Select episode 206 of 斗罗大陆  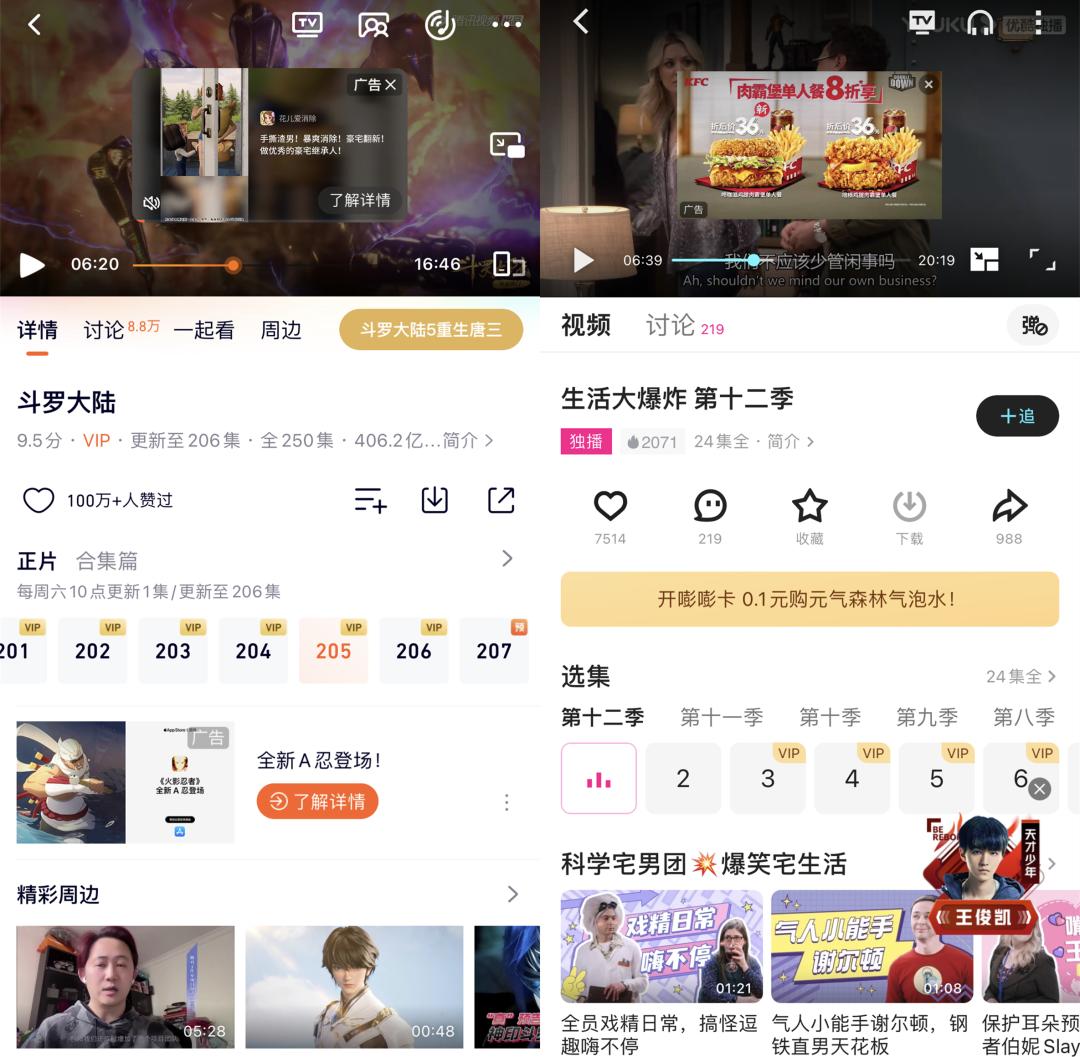click(x=413, y=650)
